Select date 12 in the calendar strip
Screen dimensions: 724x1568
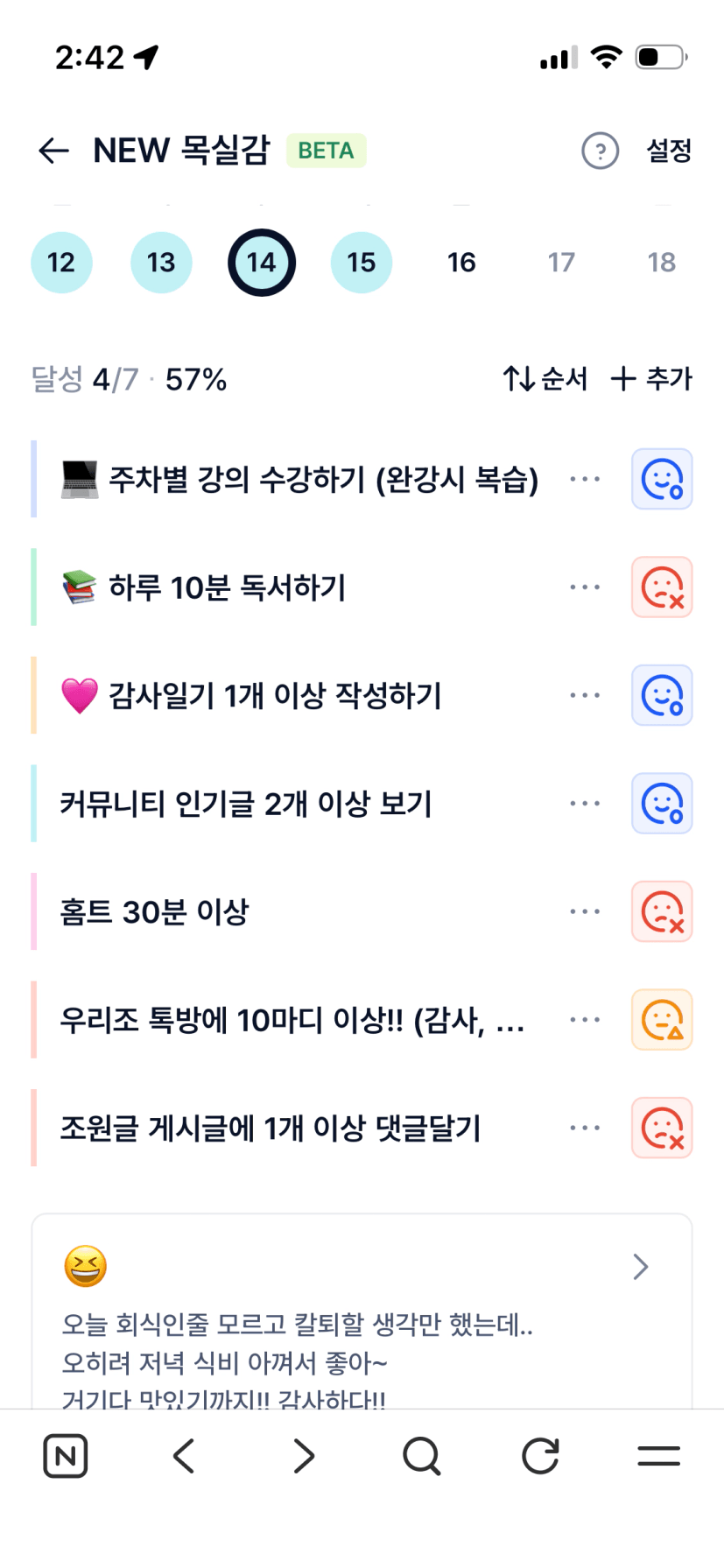(61, 263)
